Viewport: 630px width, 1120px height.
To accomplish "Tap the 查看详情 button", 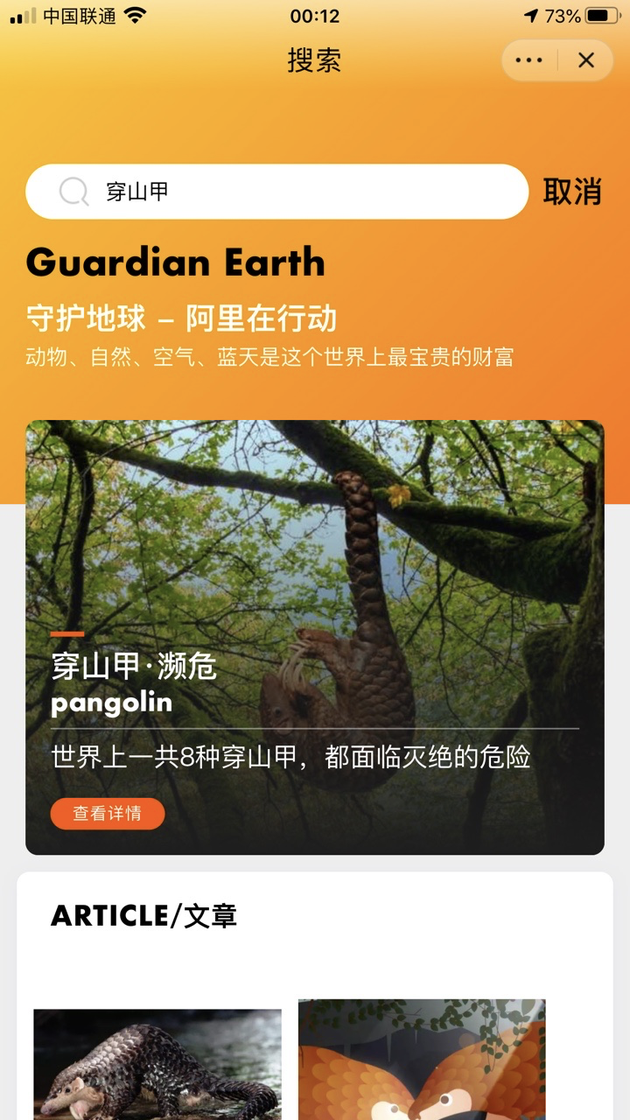I will coord(108,813).
